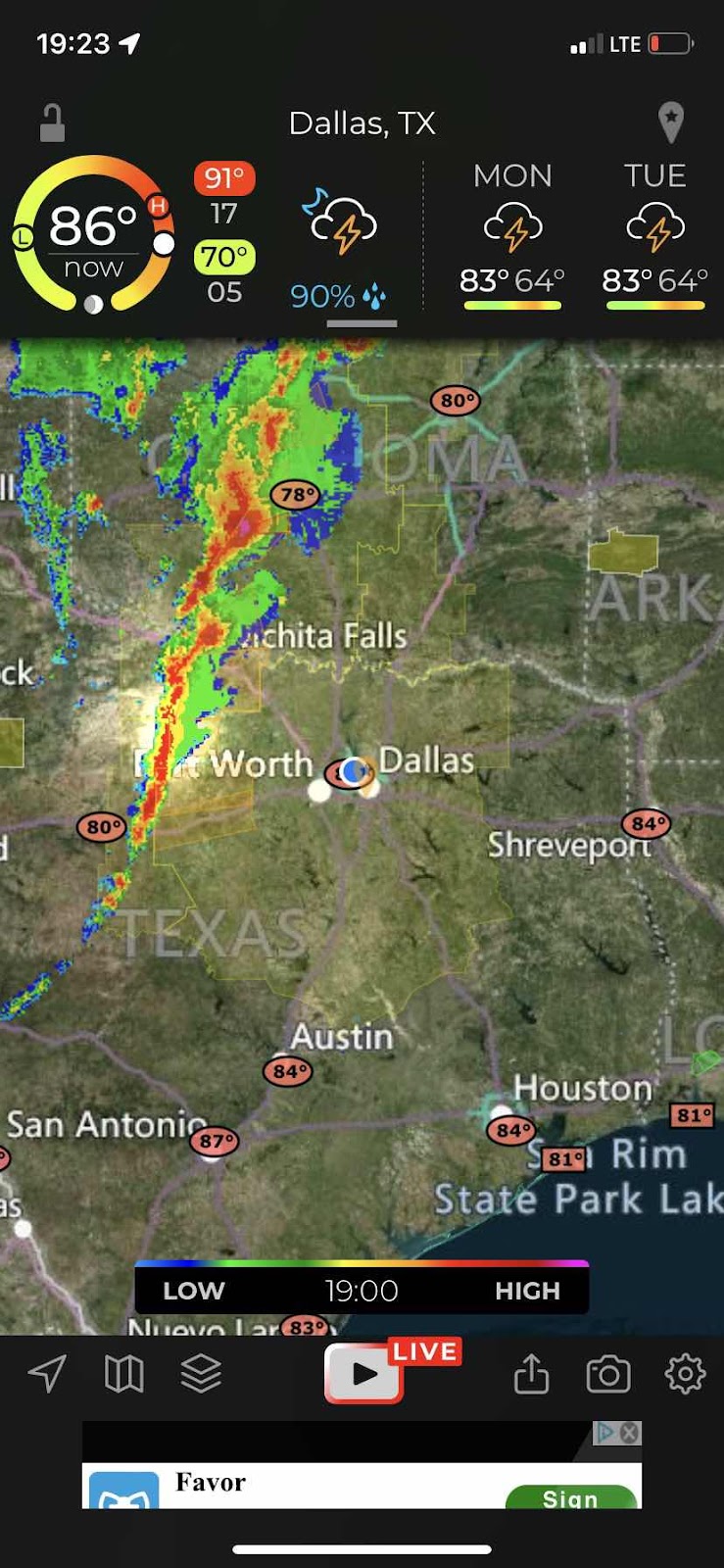Tap the 78° temperature marker in Oklahoma

pyautogui.click(x=295, y=495)
